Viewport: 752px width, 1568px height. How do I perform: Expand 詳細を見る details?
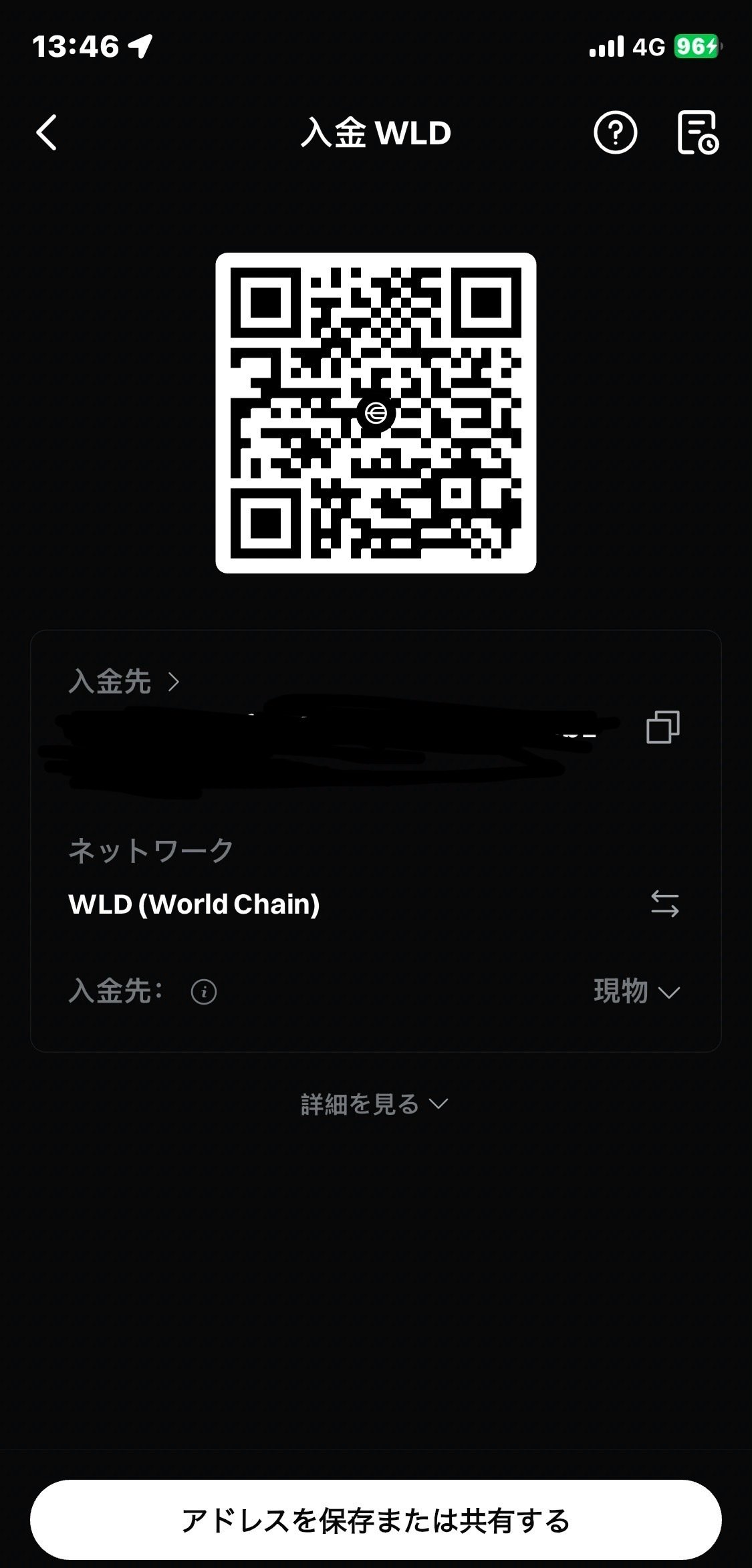coord(374,1103)
